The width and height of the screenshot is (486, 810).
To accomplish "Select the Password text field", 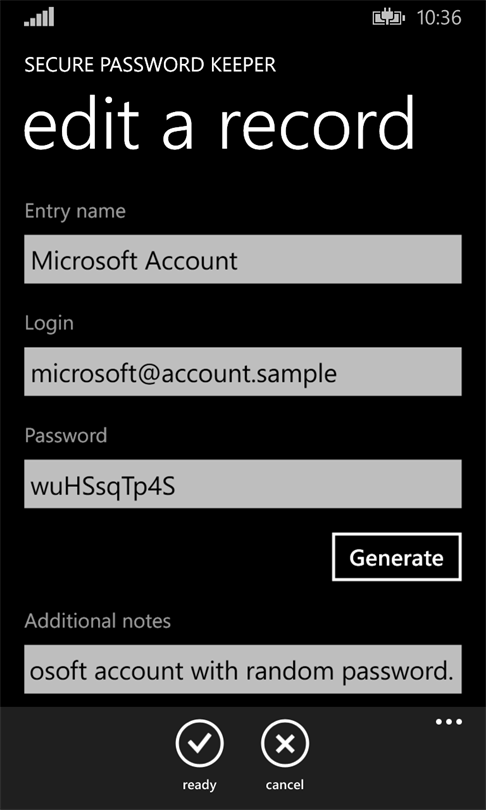I will click(243, 485).
